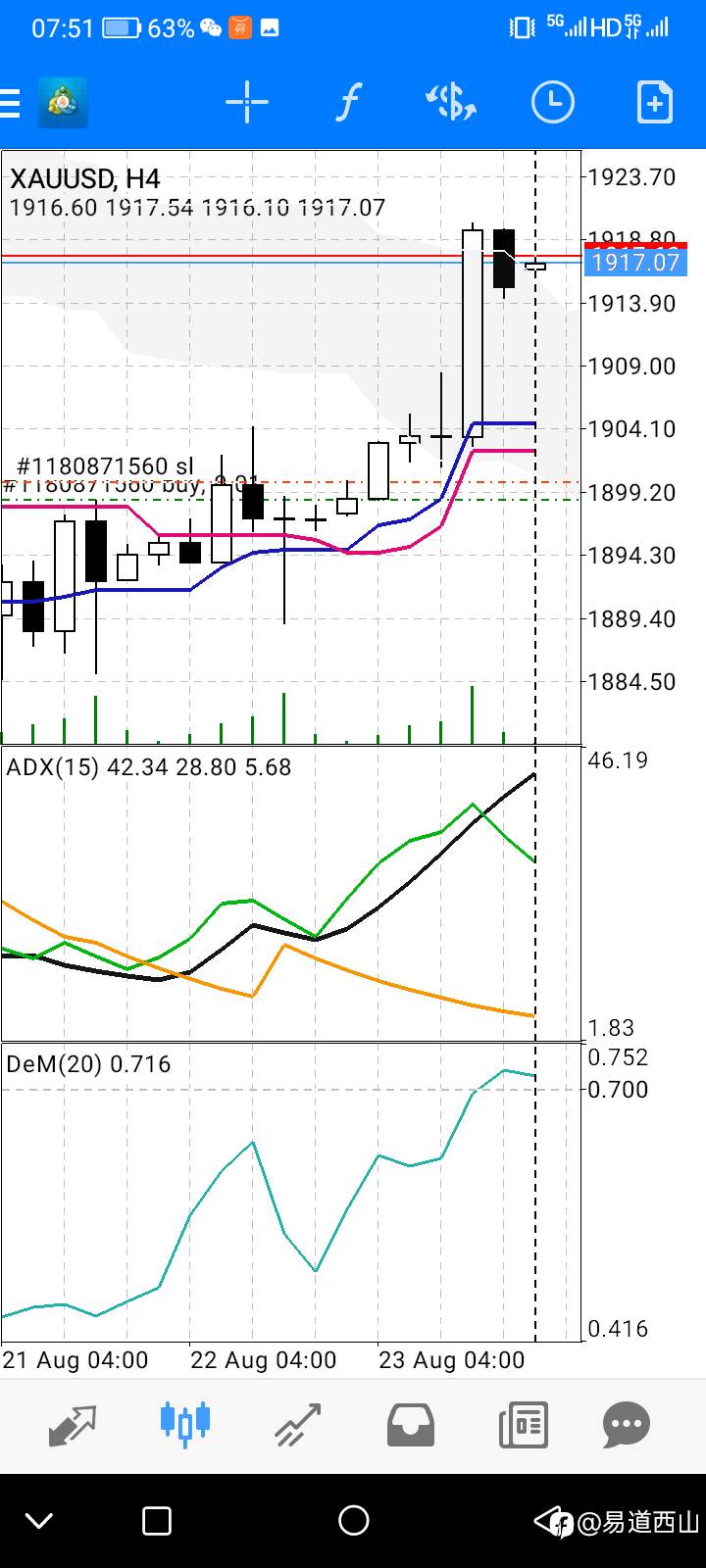706x1568 pixels.
Task: Open recent apps with square button
Action: click(157, 1521)
